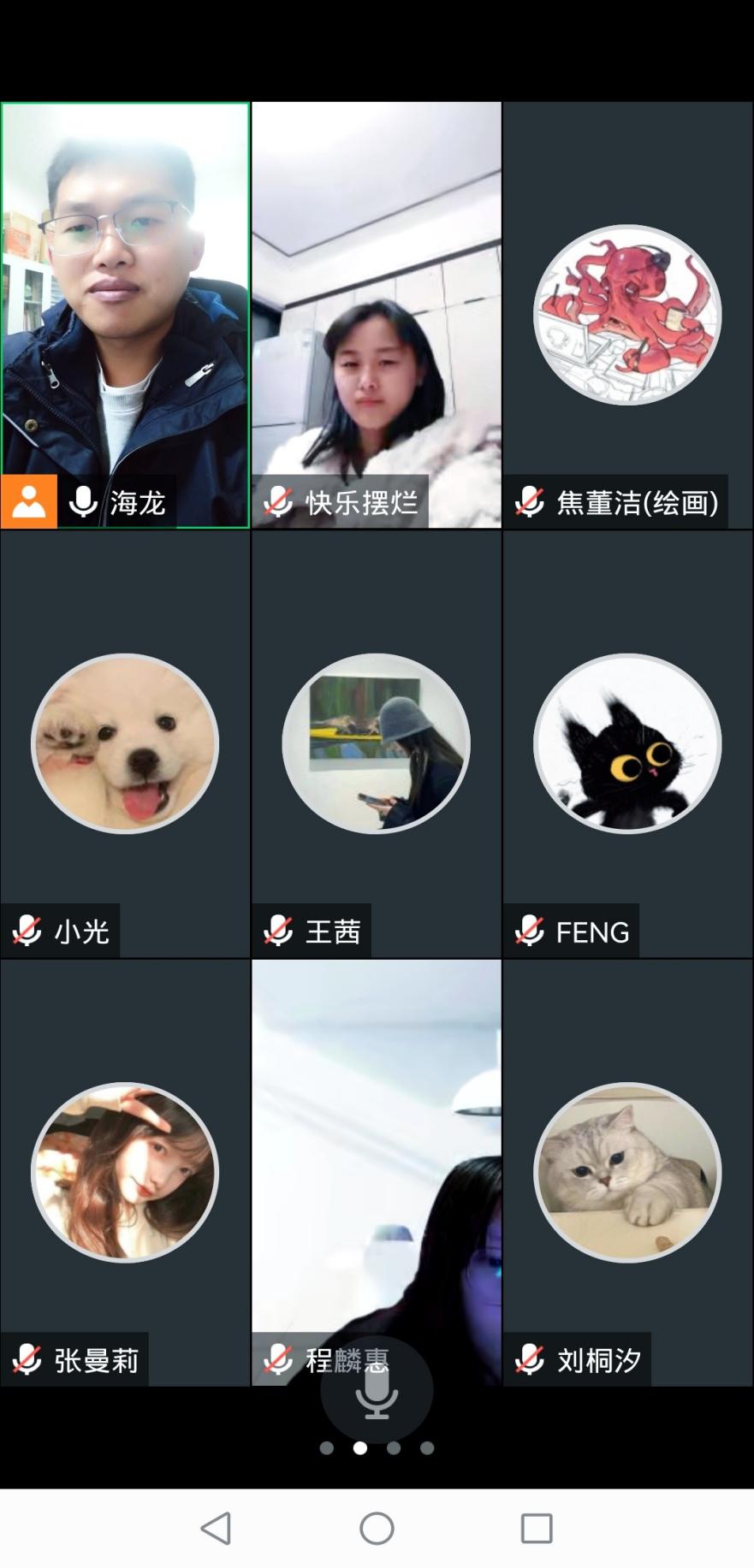Image resolution: width=754 pixels, height=1568 pixels.
Task: Go back using the system back button
Action: tap(216, 1528)
